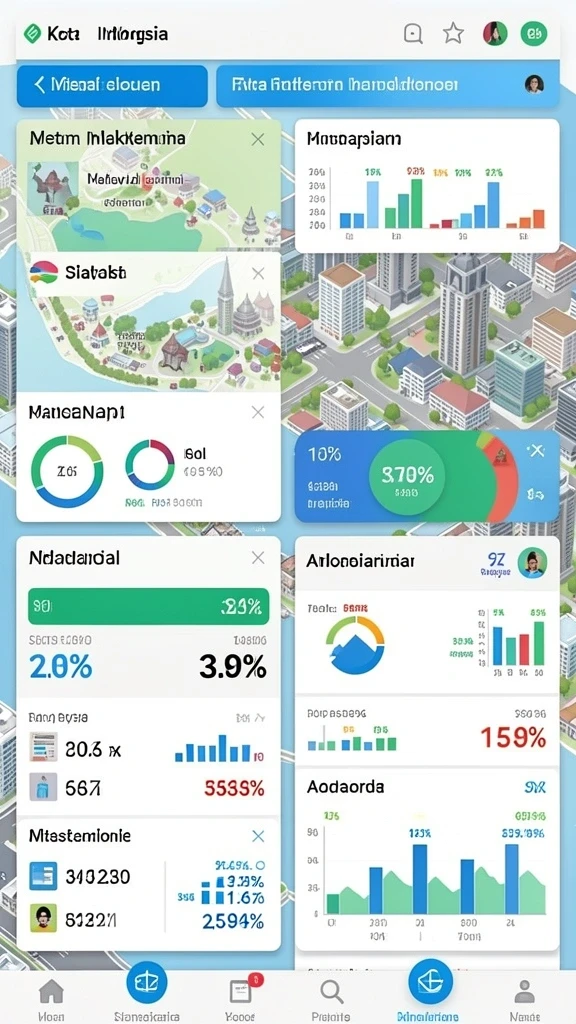Dismiss the Slatalsh map card
Viewport: 576px width, 1024px height.
pyautogui.click(x=258, y=273)
